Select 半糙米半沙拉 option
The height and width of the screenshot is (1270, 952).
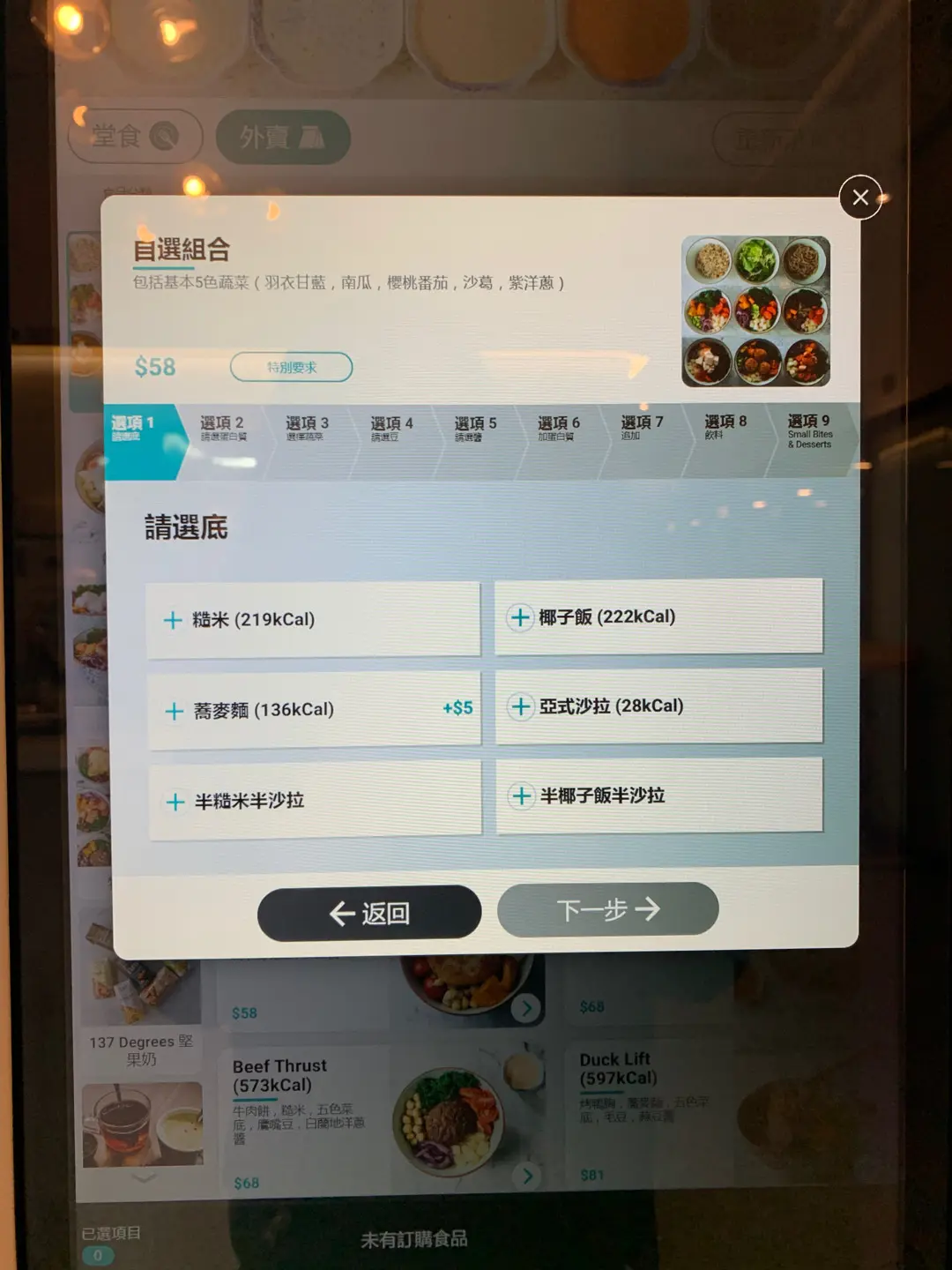pyautogui.click(x=315, y=801)
